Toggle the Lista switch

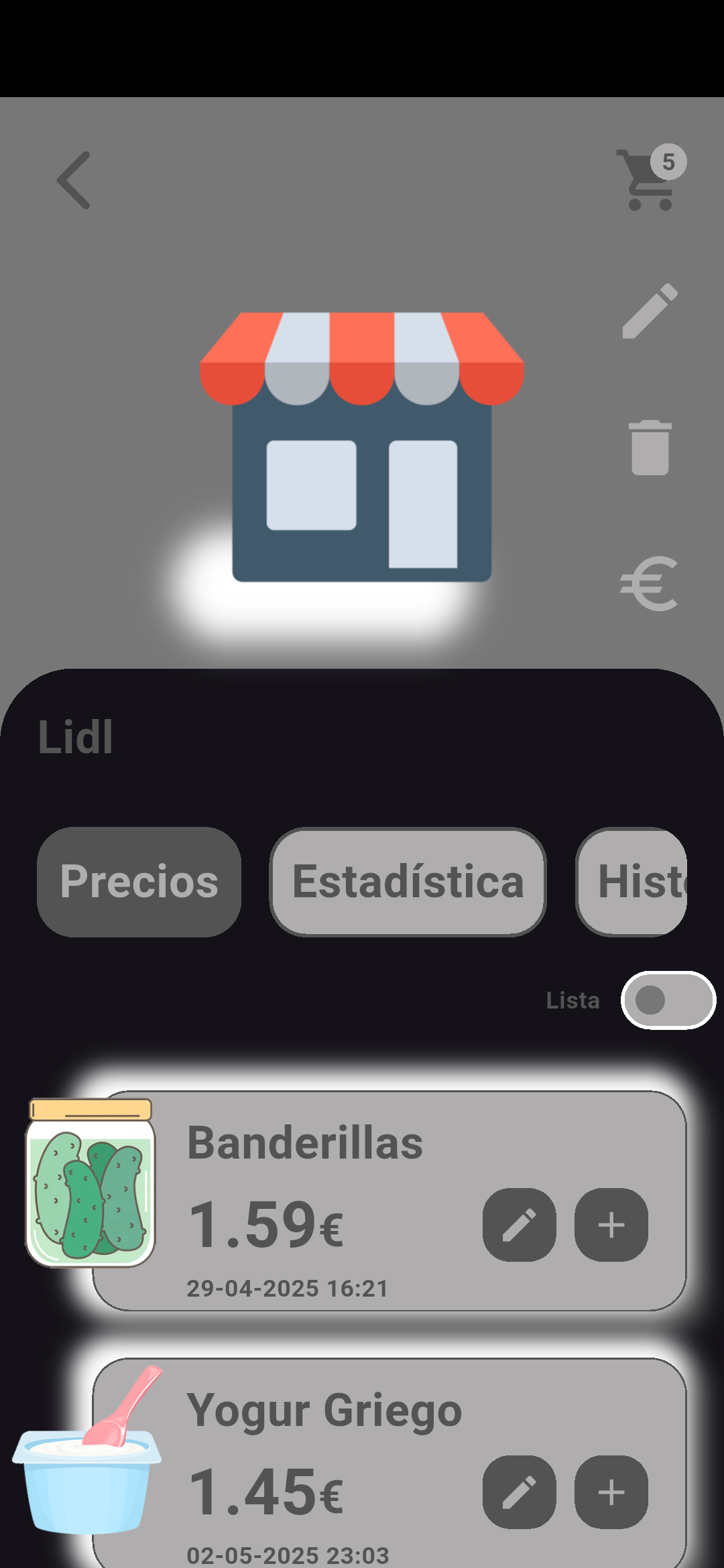point(668,1000)
